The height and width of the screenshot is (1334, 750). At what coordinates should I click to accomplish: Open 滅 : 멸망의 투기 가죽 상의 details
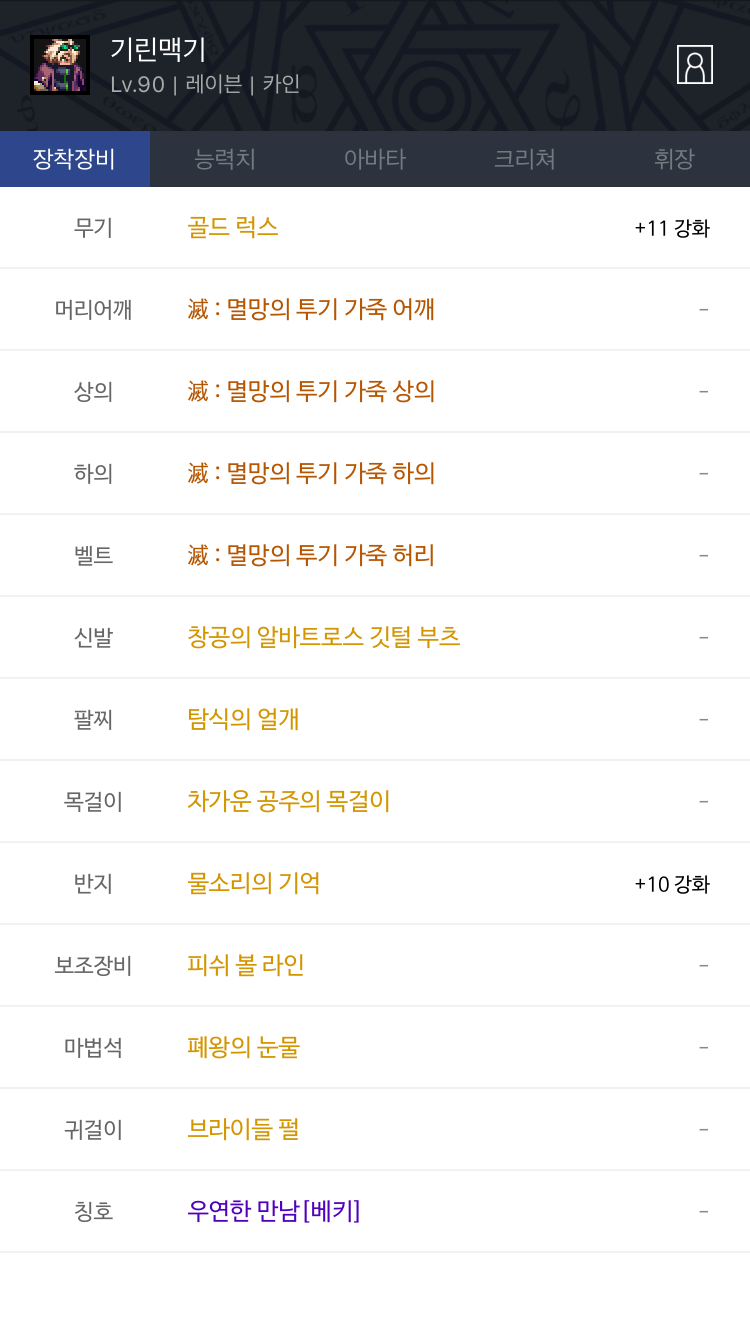pyautogui.click(x=311, y=391)
